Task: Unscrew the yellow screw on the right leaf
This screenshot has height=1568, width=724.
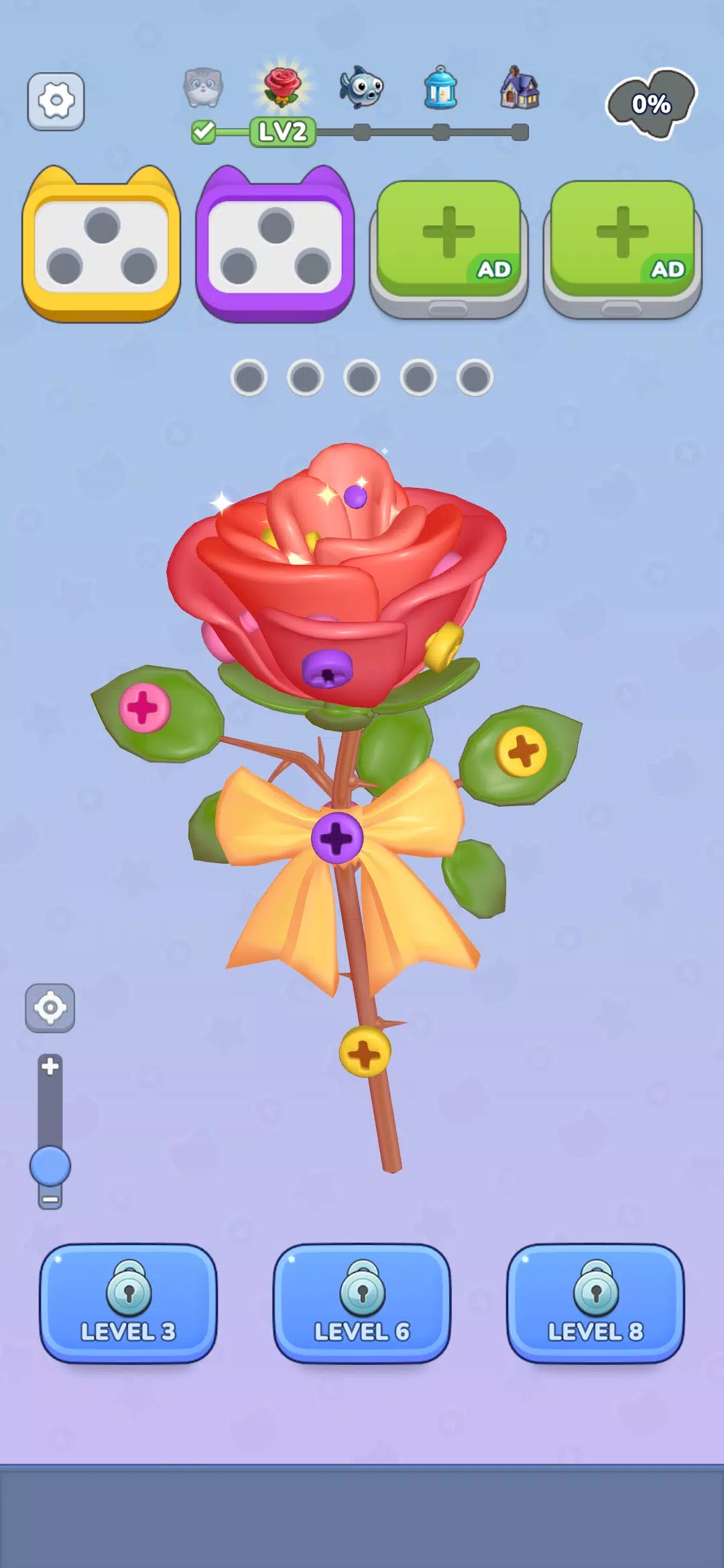Action: (x=522, y=750)
